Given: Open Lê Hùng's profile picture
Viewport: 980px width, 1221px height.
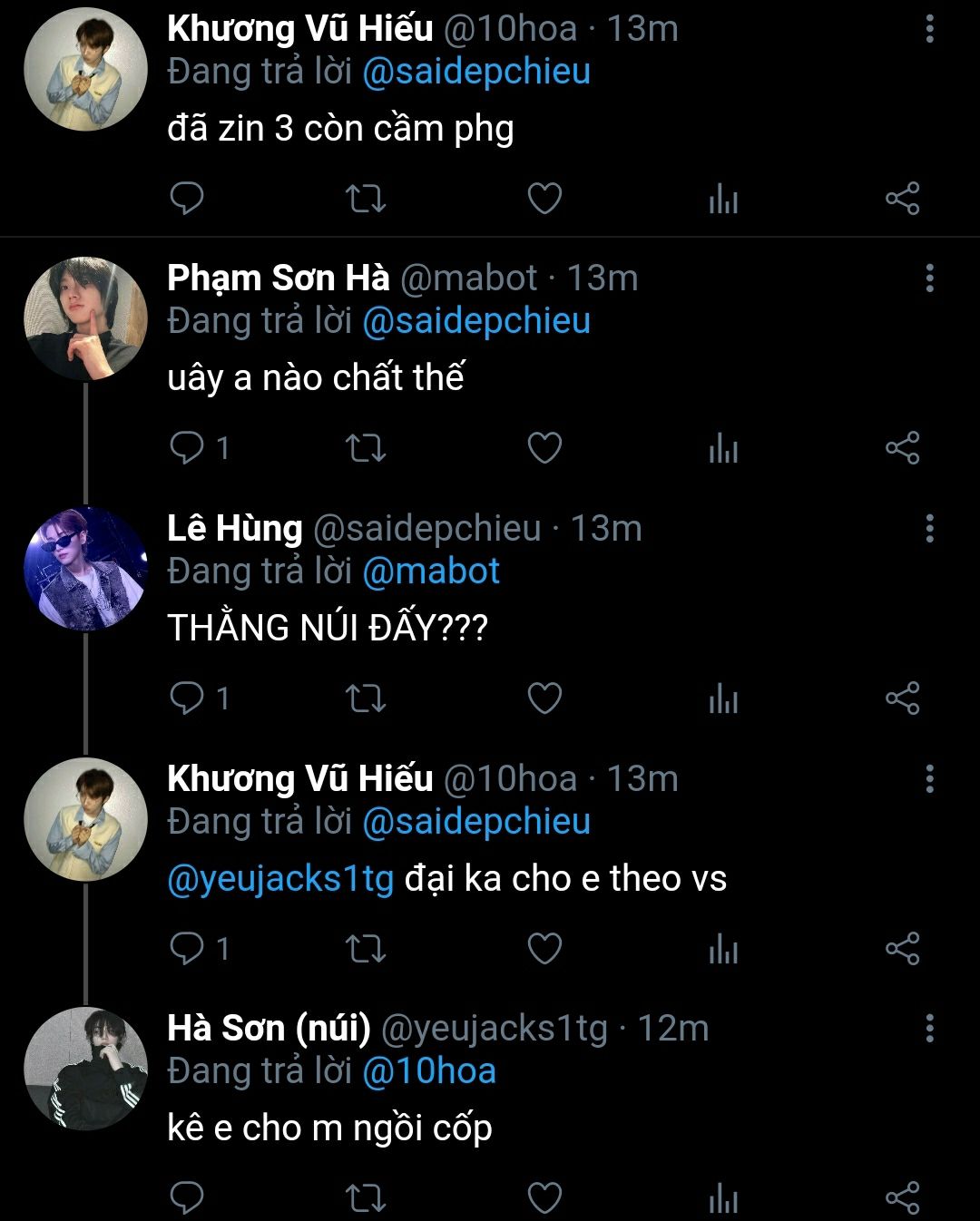Looking at the screenshot, I should click(x=85, y=569).
